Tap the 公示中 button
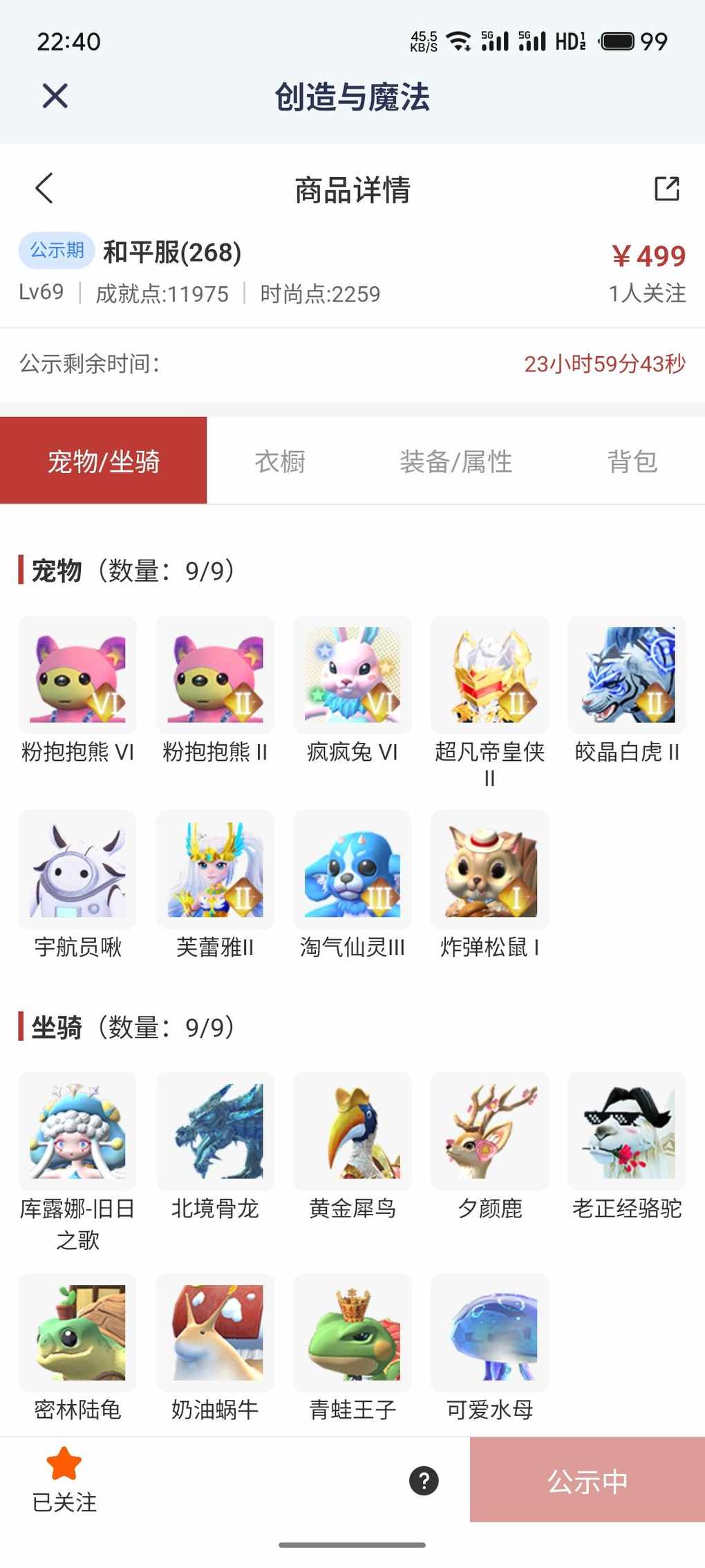This screenshot has height=1568, width=705. click(587, 1481)
